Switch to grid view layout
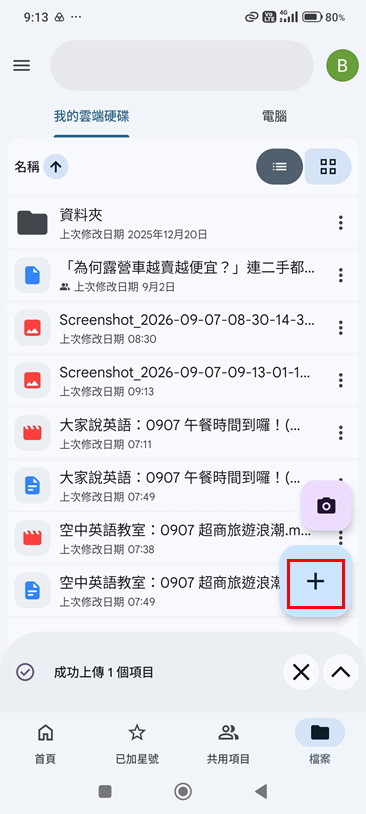This screenshot has width=366, height=814. click(328, 167)
